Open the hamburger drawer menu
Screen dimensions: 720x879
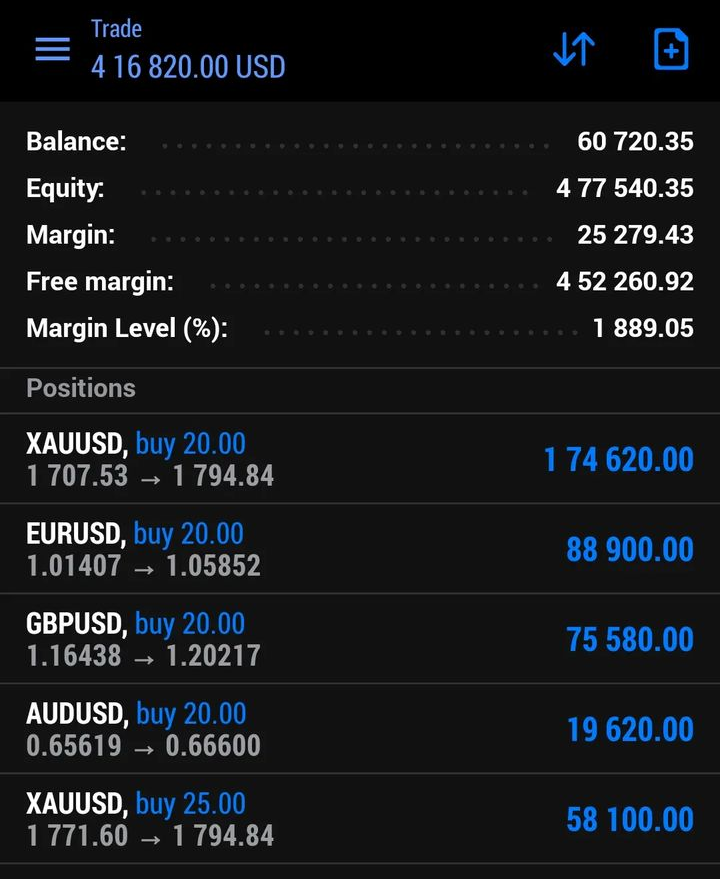pyautogui.click(x=52, y=50)
